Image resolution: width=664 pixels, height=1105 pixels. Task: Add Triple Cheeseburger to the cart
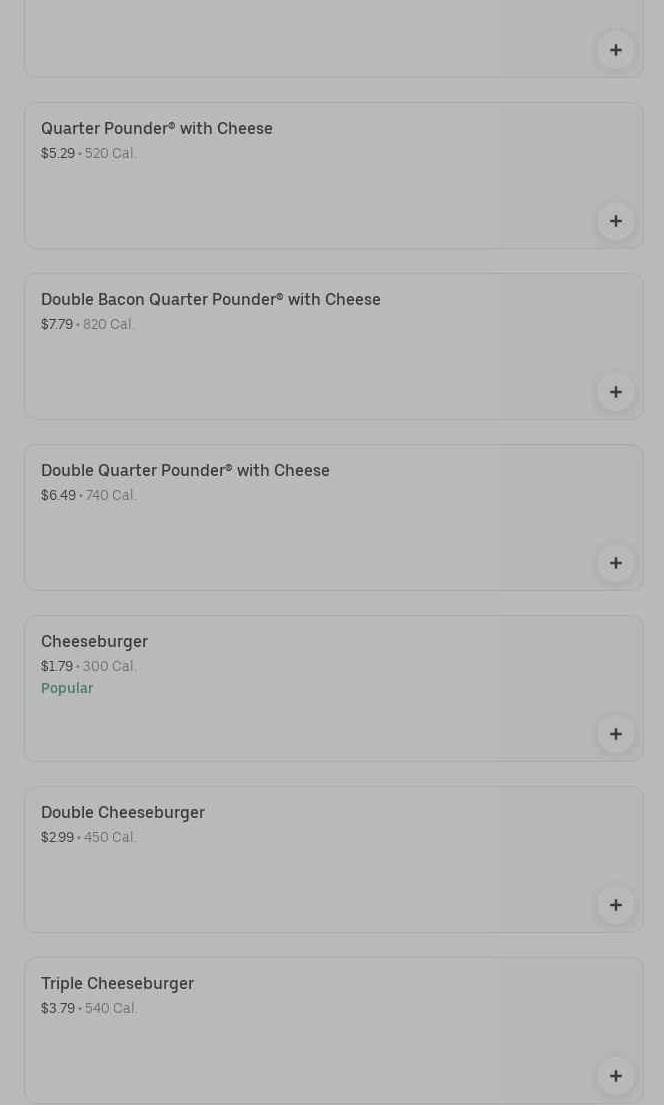tap(616, 1076)
